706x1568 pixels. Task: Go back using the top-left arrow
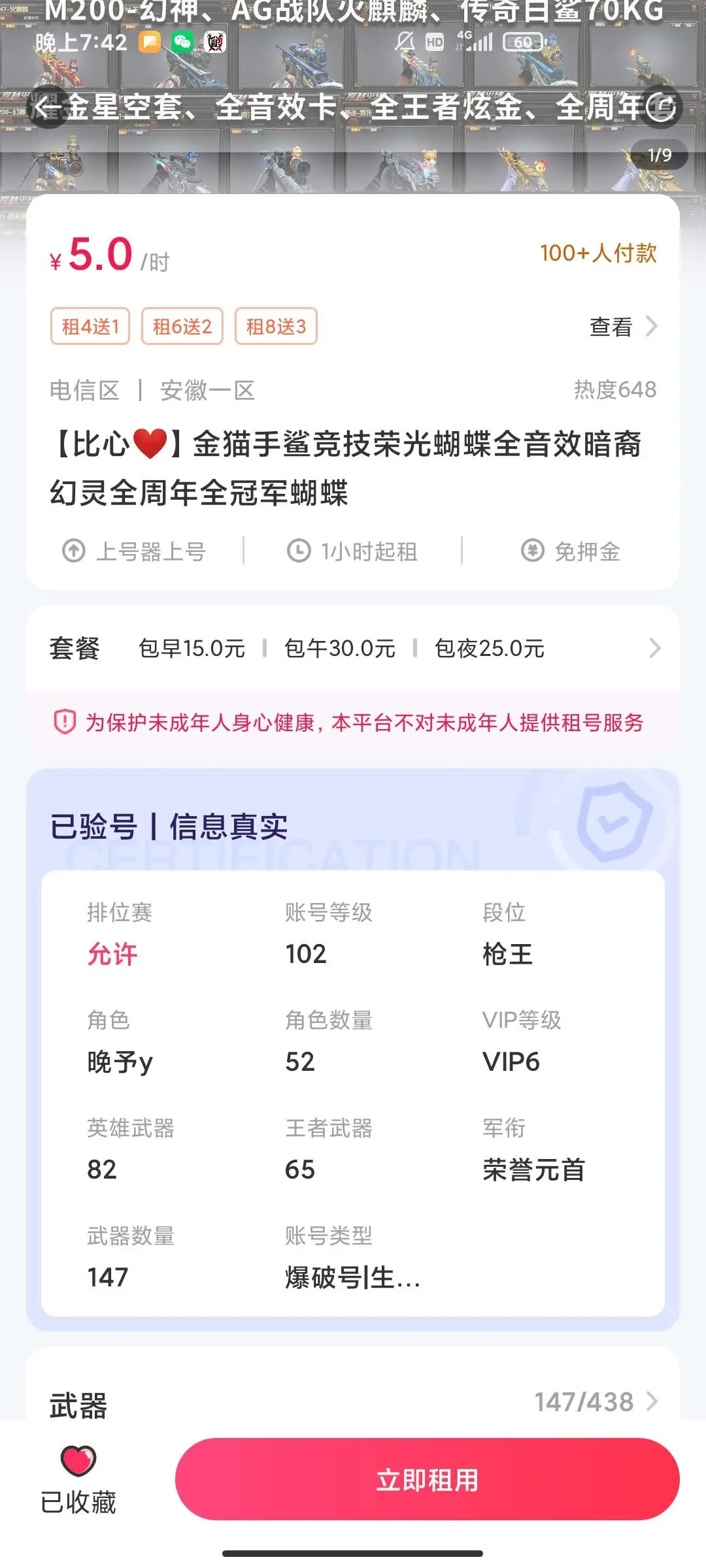pyautogui.click(x=46, y=106)
